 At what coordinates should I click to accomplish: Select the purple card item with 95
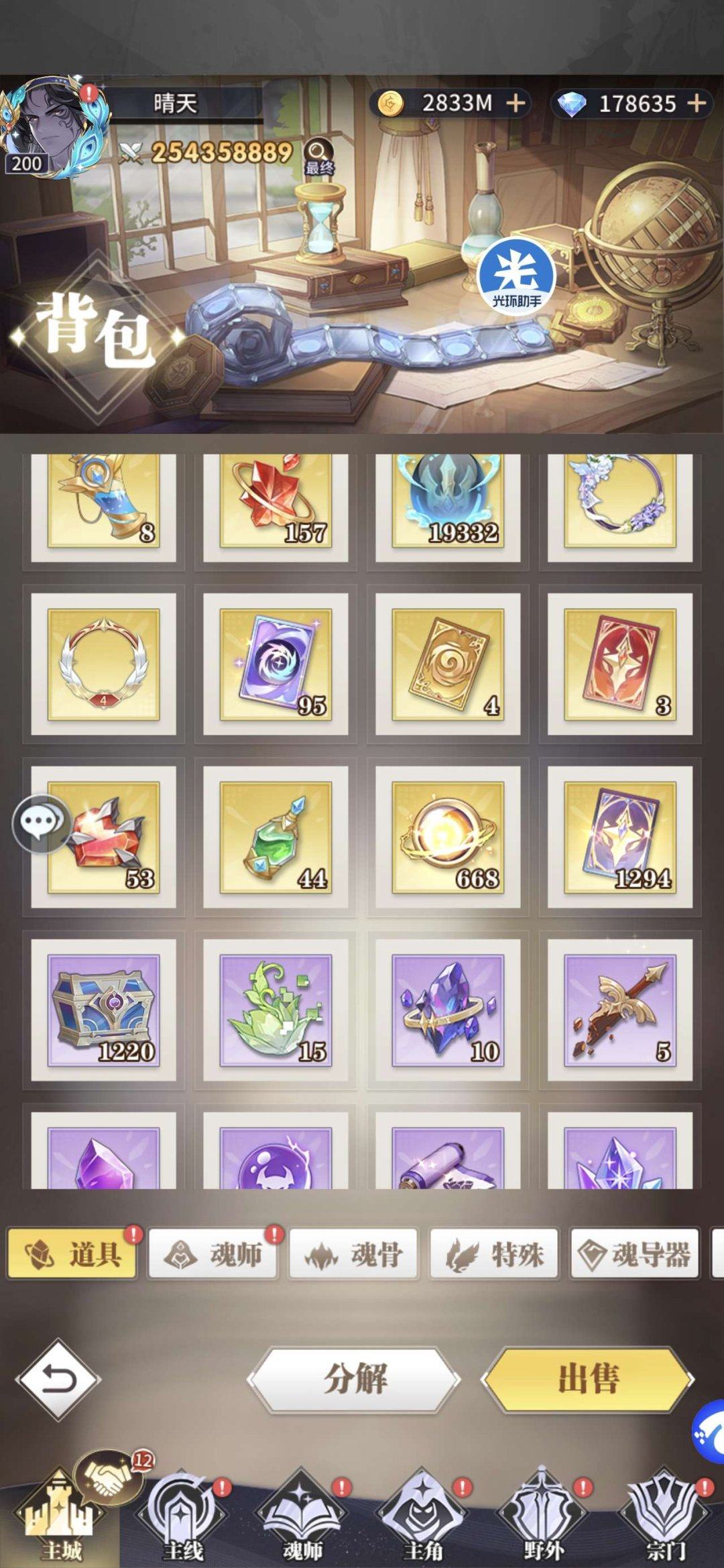pos(276,664)
